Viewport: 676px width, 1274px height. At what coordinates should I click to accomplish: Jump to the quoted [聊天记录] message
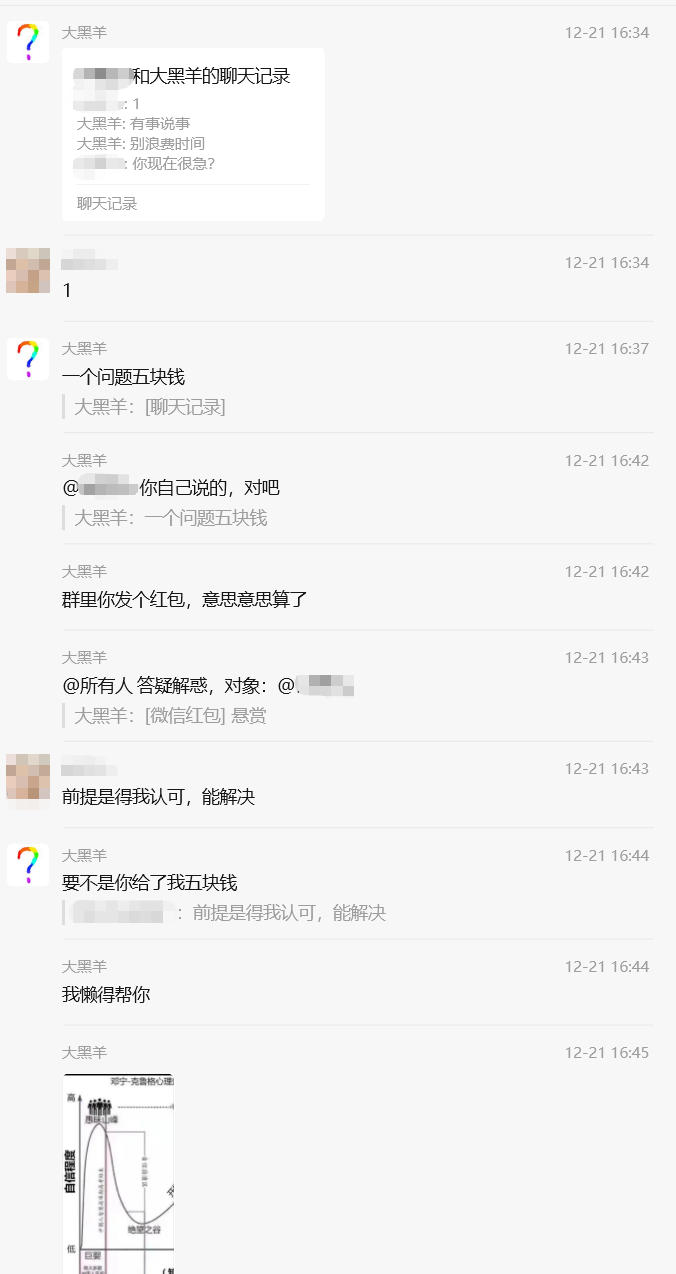click(x=150, y=406)
